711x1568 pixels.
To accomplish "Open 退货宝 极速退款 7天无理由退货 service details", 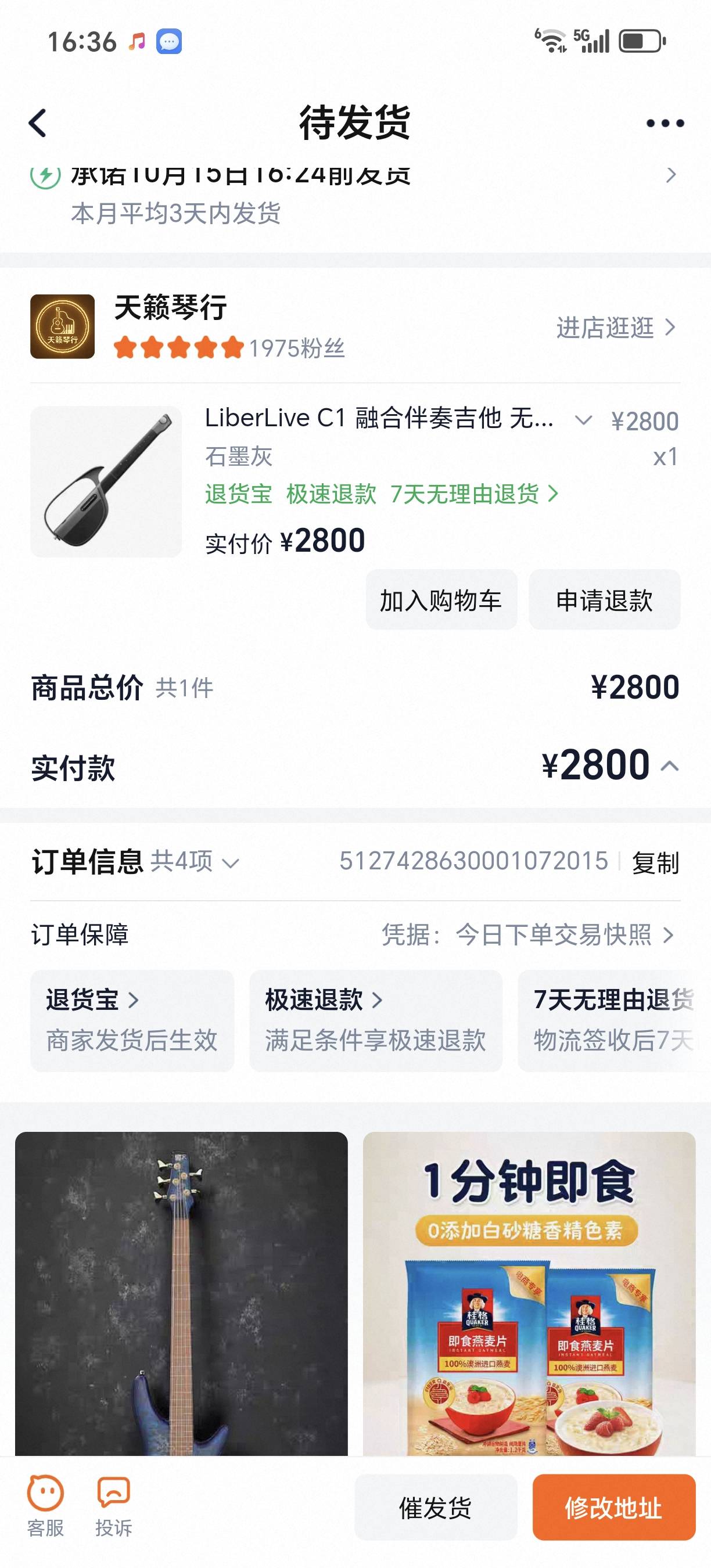I will click(x=382, y=494).
